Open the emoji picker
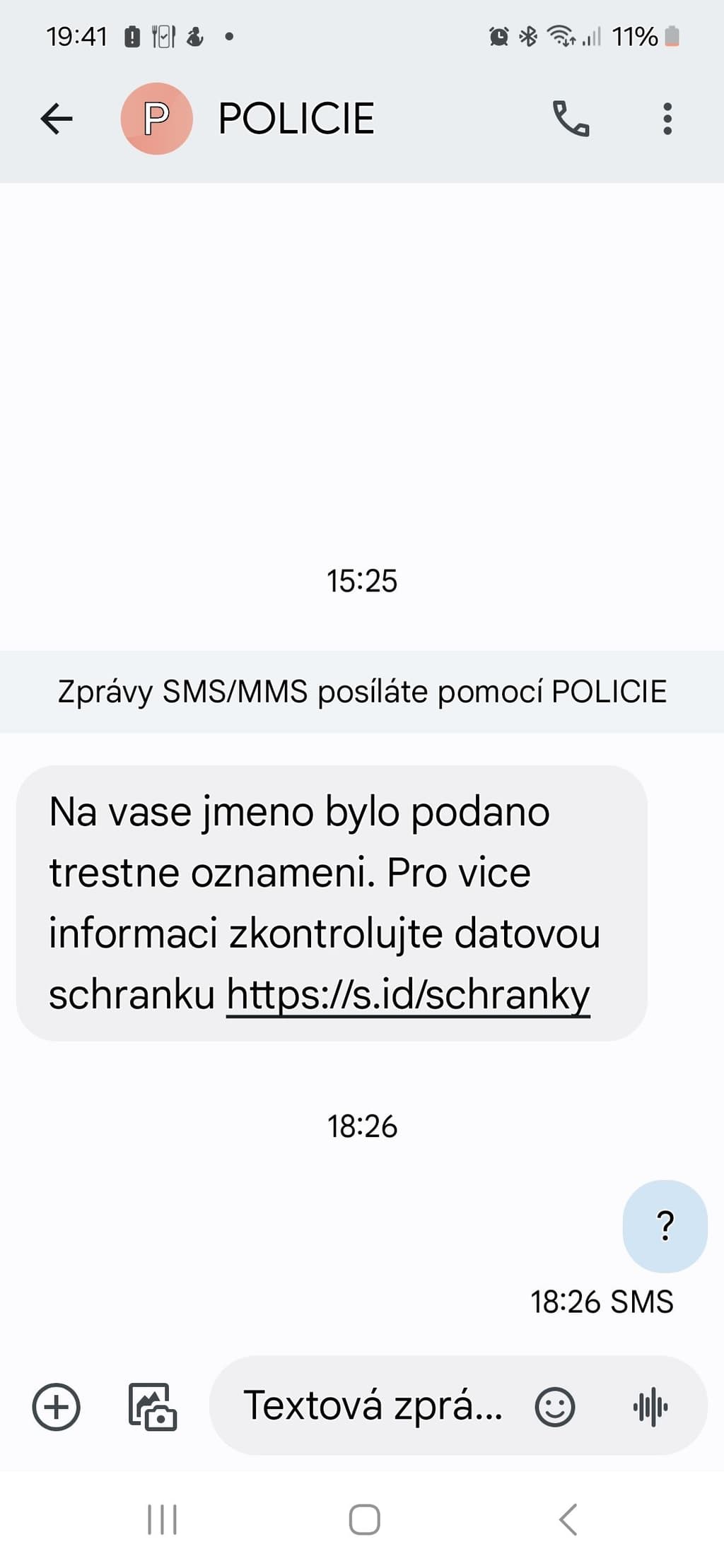Screen dimensions: 724x1568 (x=555, y=1406)
